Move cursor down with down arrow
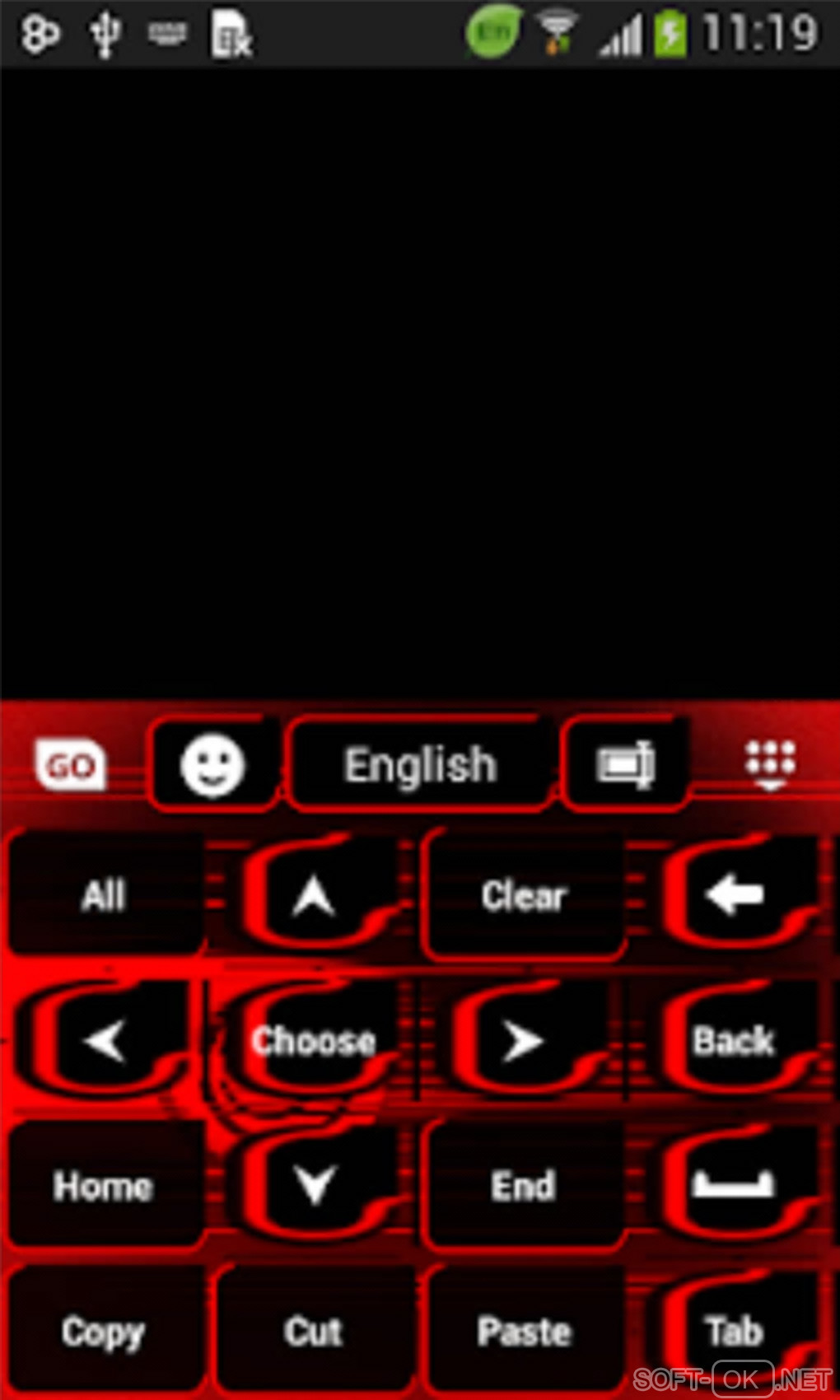This screenshot has height=1400, width=840. pos(315,1187)
